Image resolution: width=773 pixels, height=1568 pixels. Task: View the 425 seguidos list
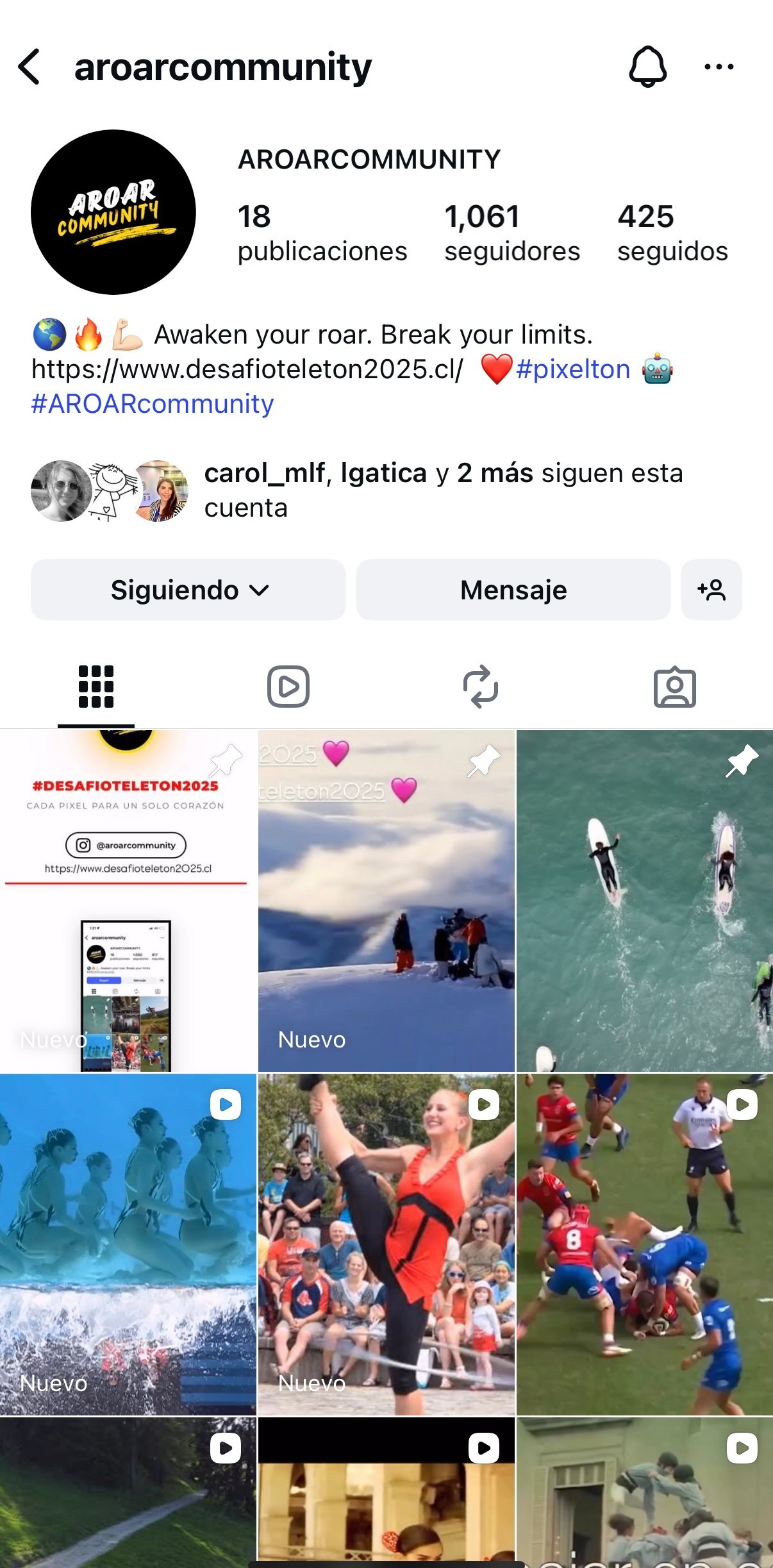(x=672, y=233)
